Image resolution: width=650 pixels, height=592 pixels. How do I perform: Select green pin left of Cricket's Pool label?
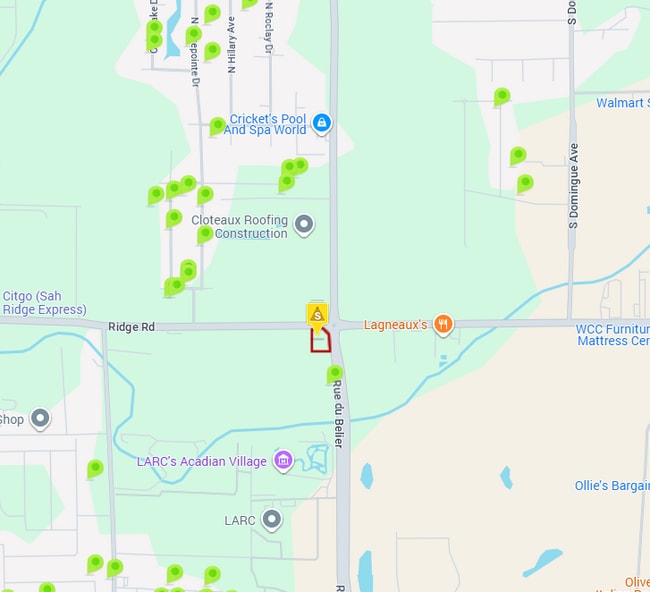pos(217,126)
